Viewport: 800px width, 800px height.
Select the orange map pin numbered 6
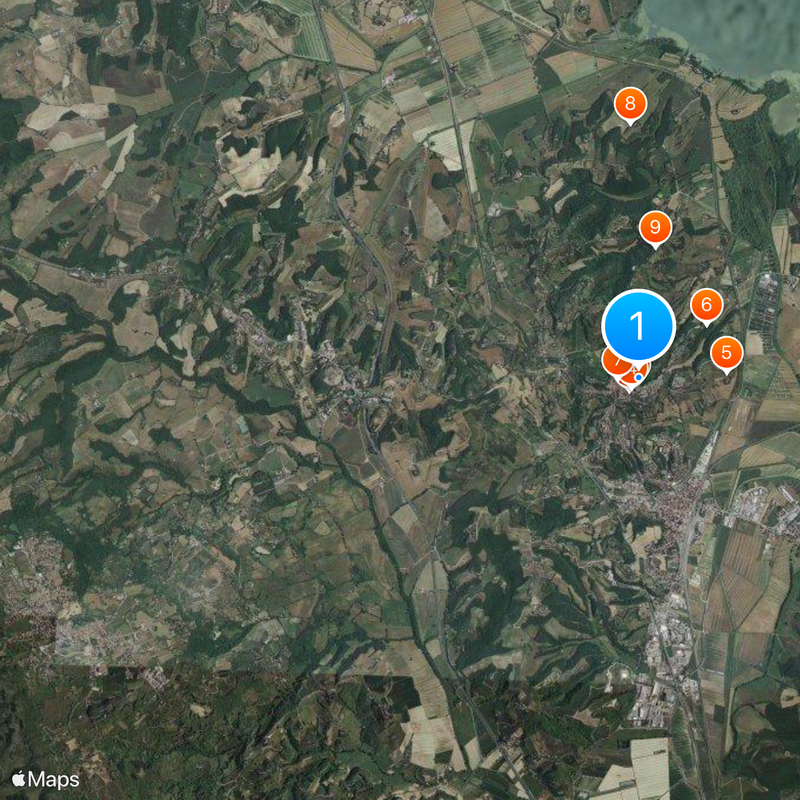[x=706, y=305]
